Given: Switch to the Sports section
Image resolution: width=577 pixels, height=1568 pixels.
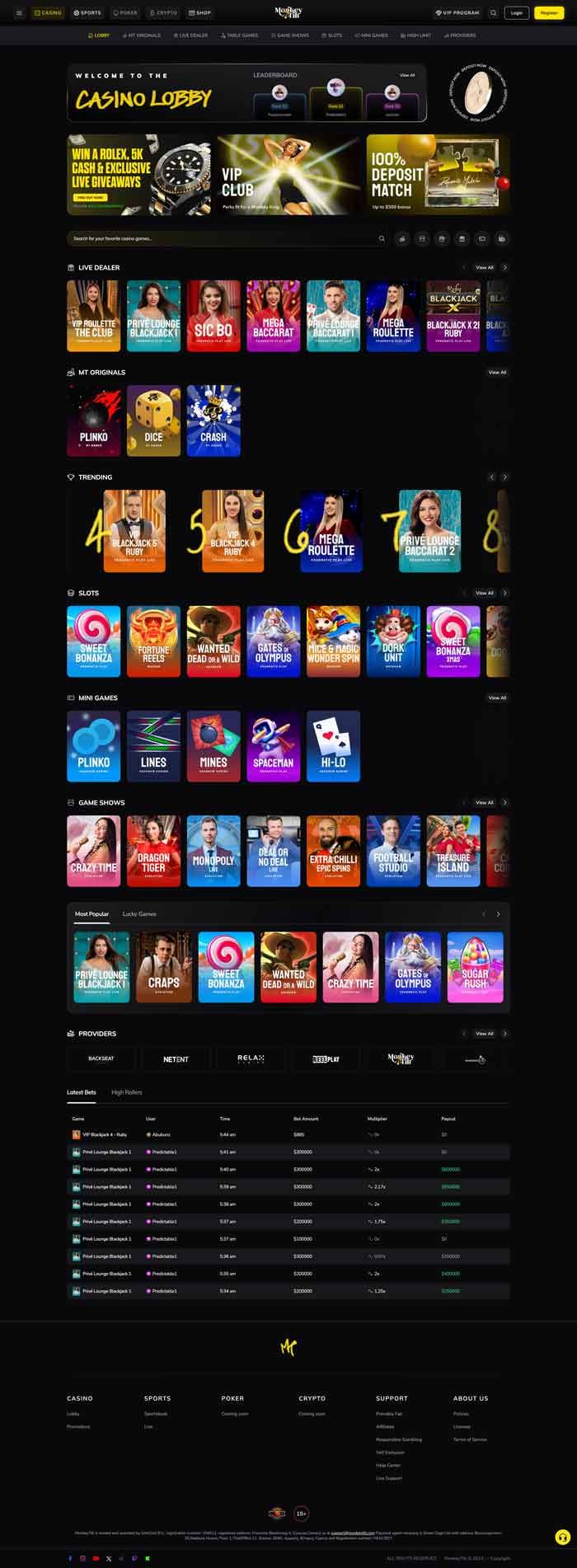Looking at the screenshot, I should (x=87, y=13).
